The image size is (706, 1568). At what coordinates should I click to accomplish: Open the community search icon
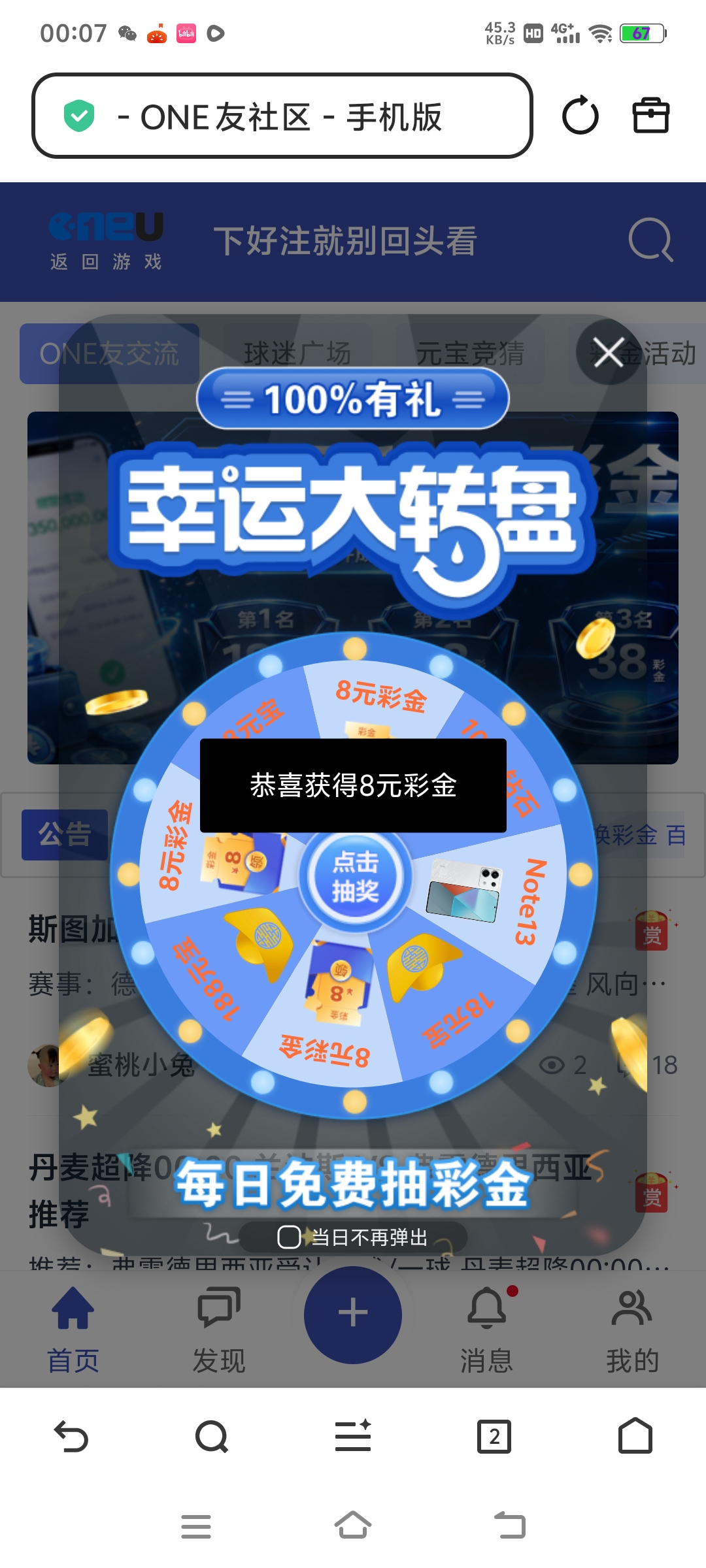tap(650, 240)
